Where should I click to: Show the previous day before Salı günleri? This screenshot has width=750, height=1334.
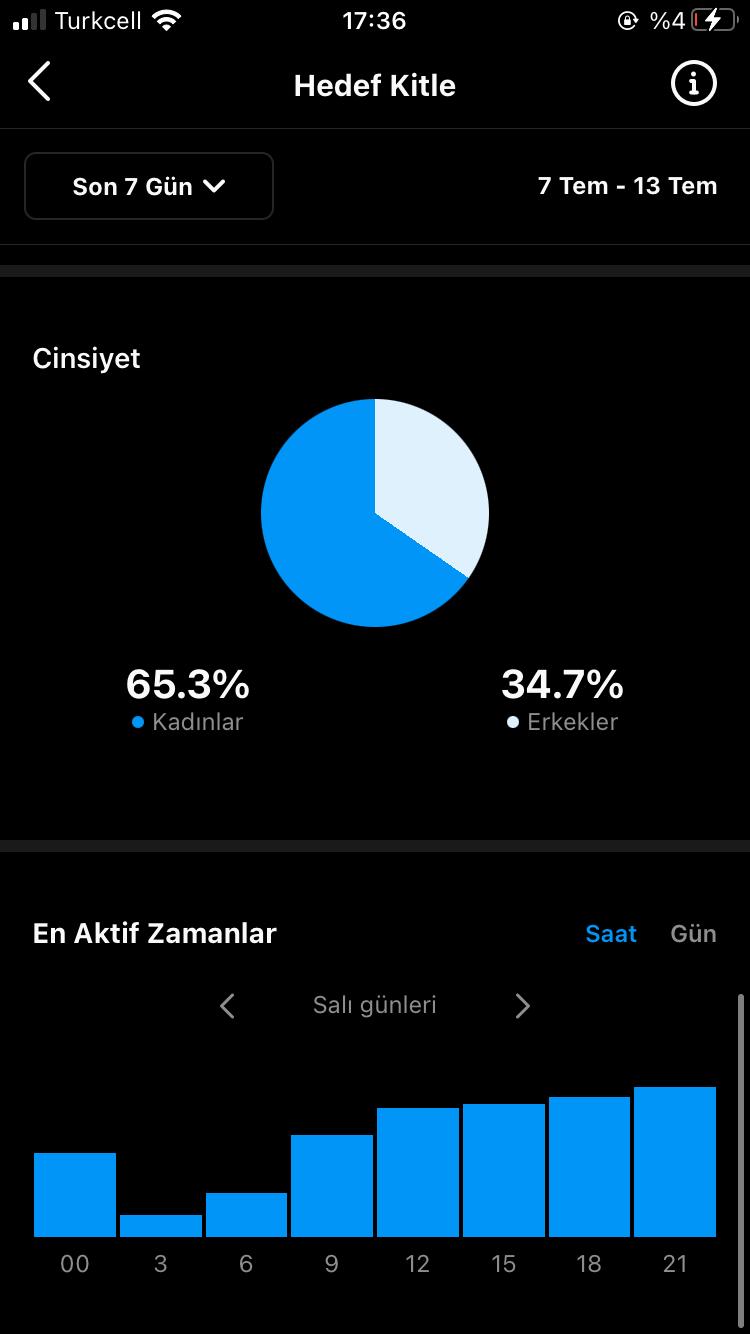tap(227, 1006)
